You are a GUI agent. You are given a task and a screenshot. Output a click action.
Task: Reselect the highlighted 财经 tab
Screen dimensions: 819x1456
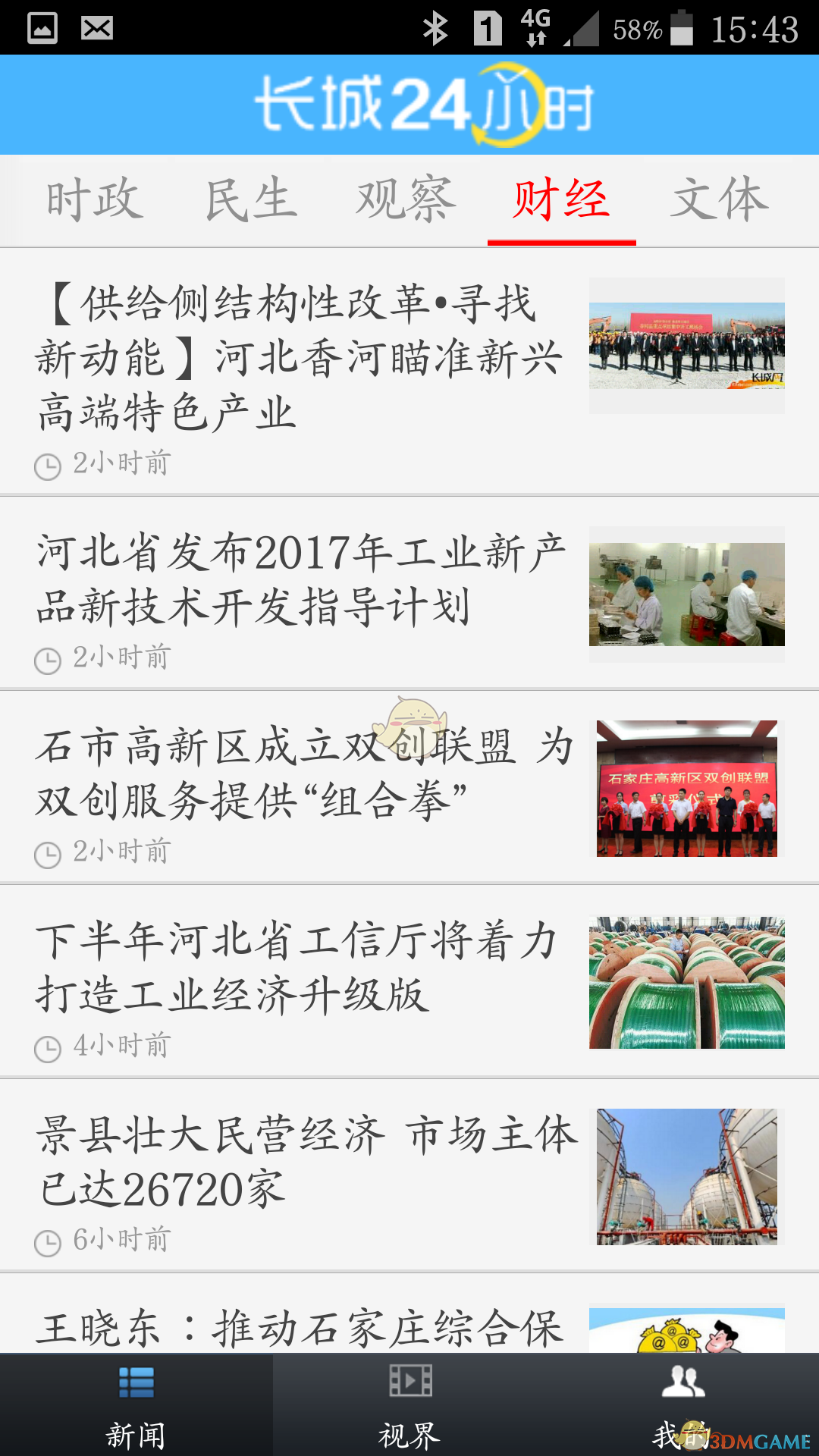click(x=561, y=199)
